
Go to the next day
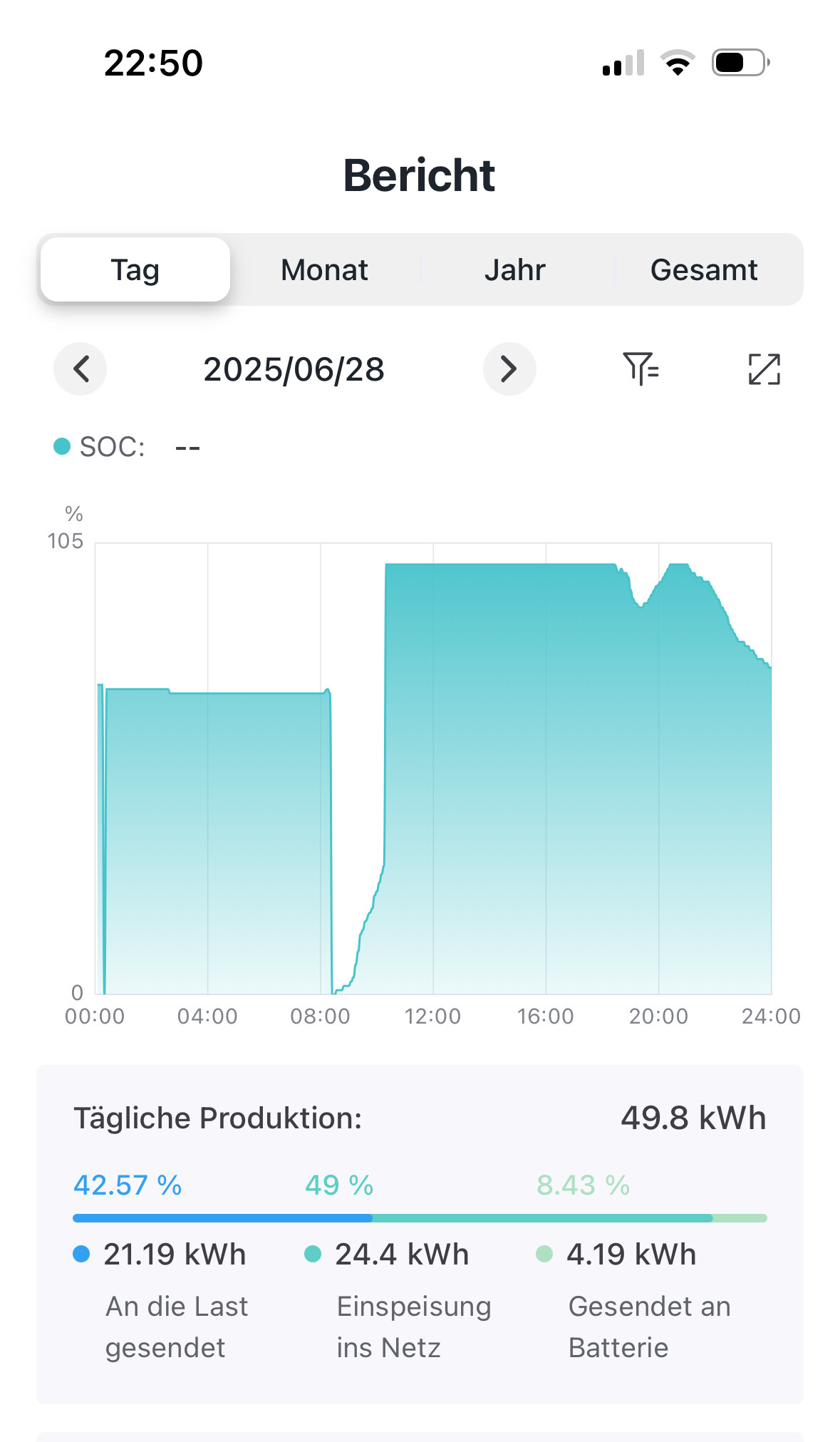pos(509,369)
